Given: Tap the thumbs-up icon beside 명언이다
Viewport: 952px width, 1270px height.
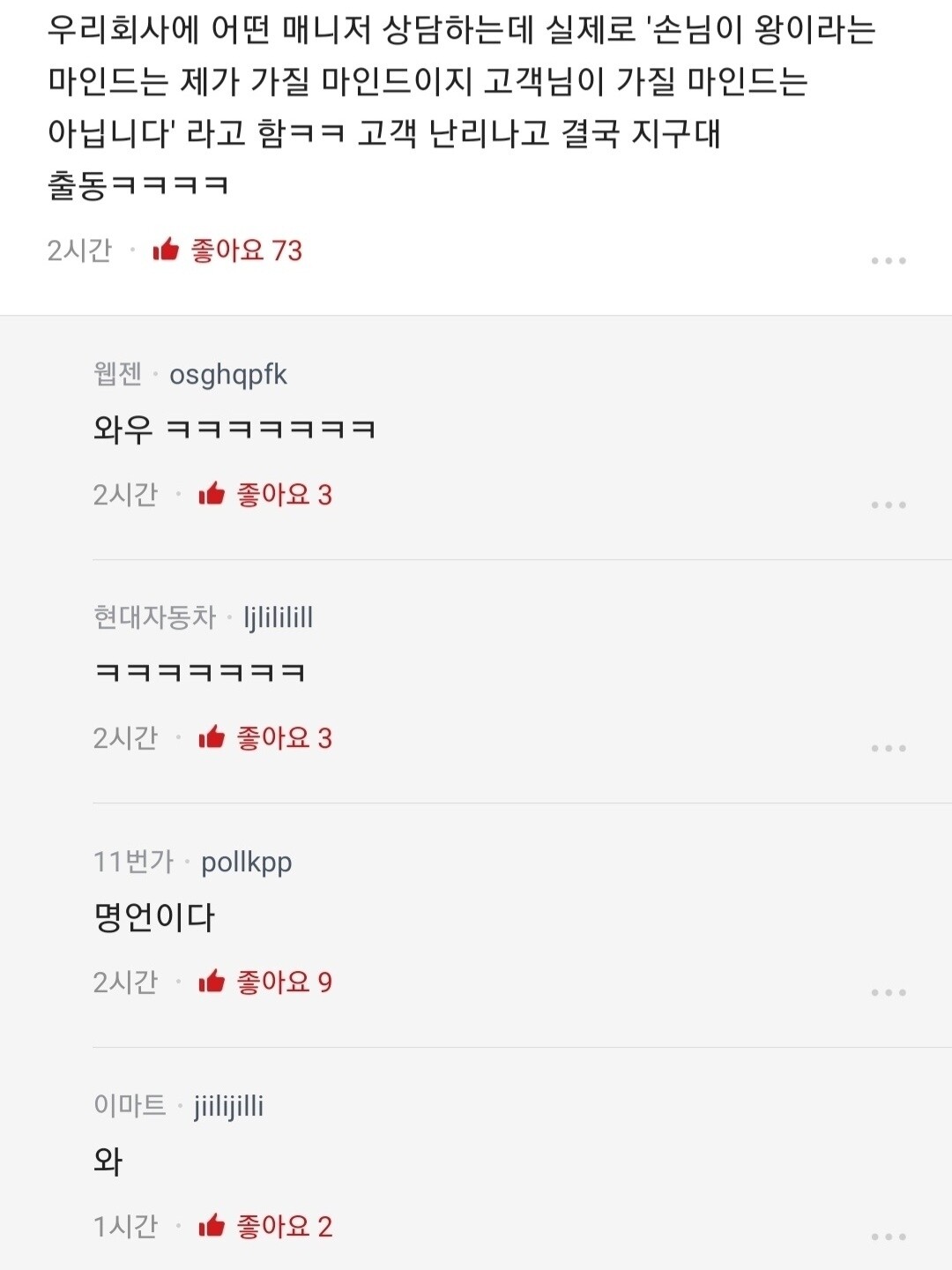Looking at the screenshot, I should 212,979.
